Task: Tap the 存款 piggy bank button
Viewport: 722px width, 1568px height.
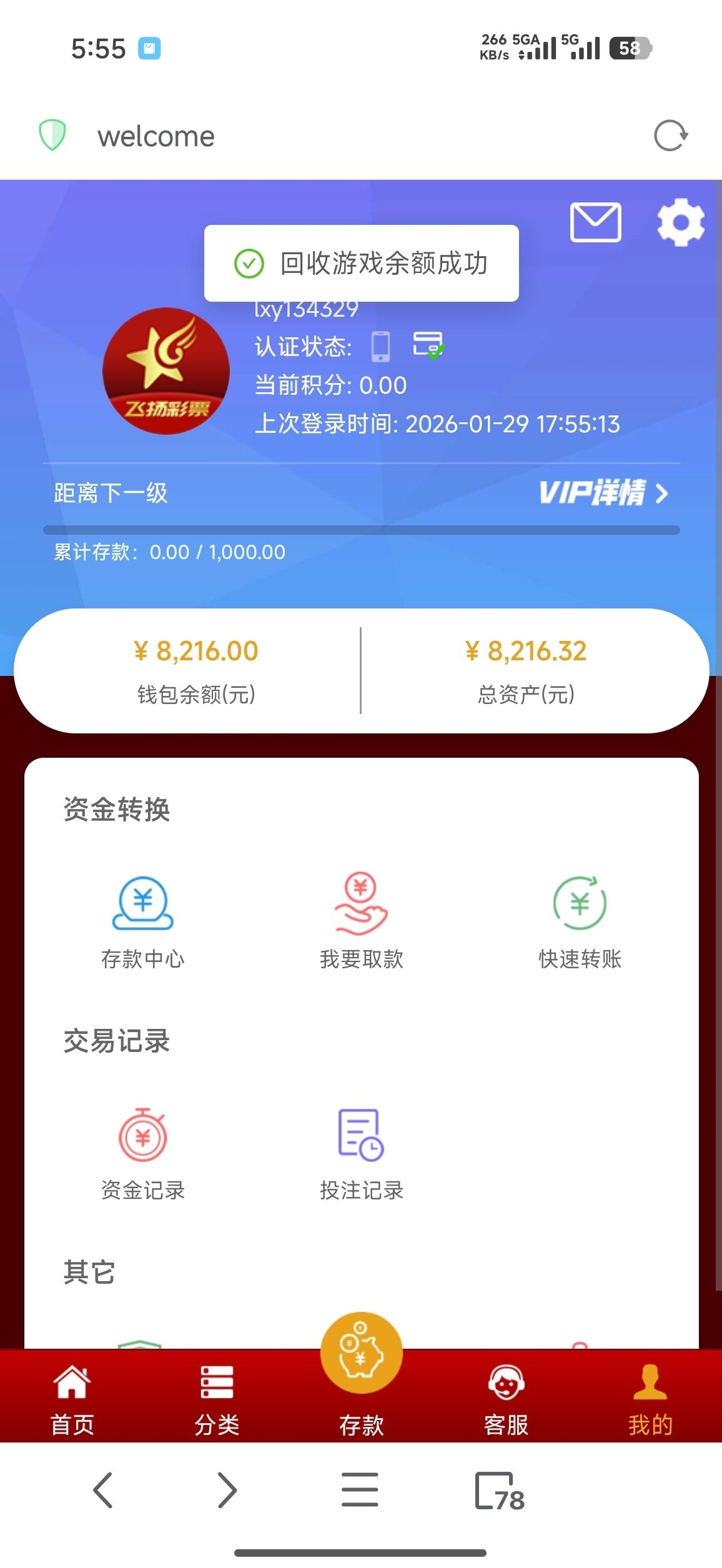Action: click(362, 1354)
